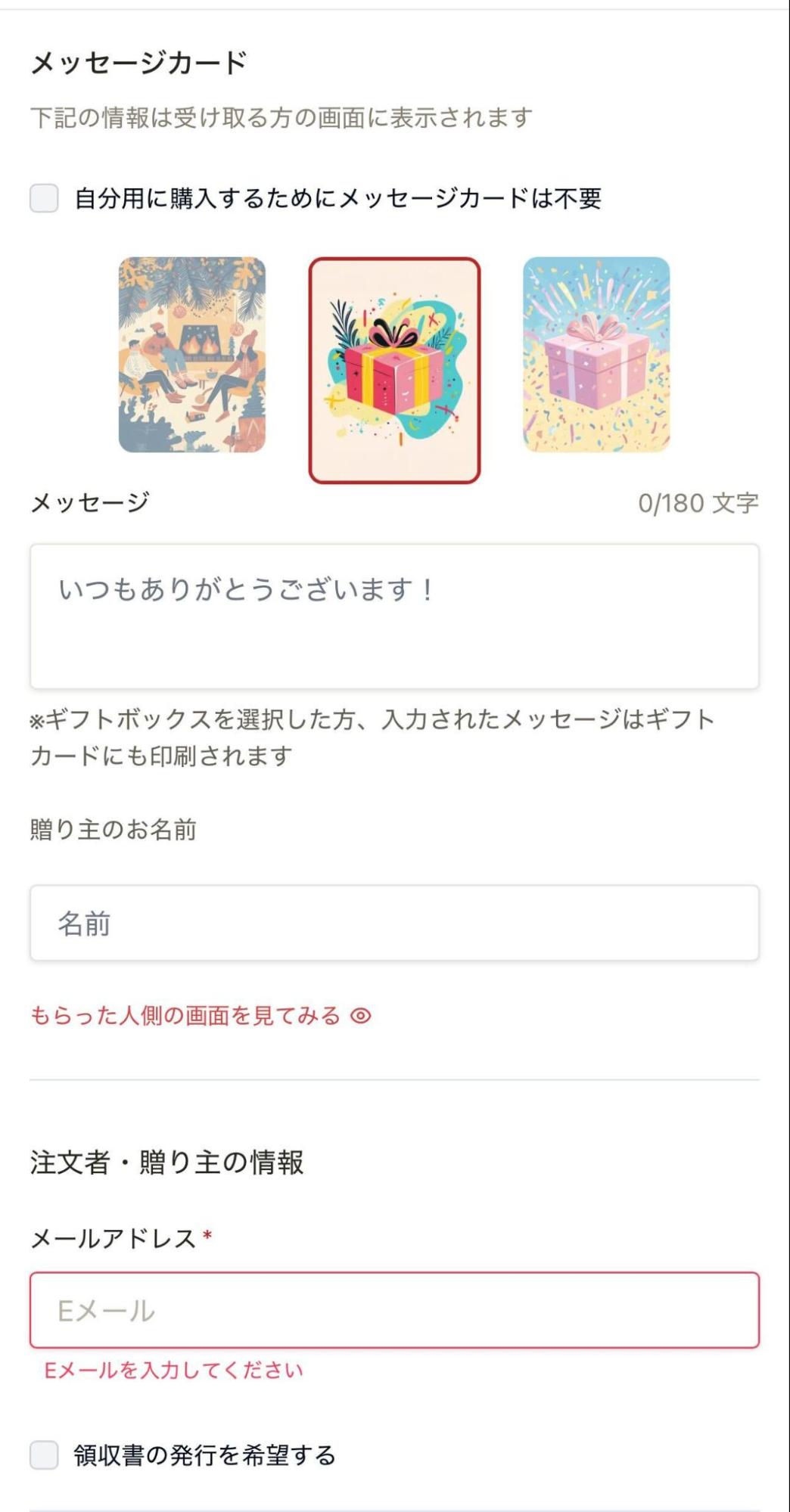
Task: Check the 'message card not needed' checkbox
Action: pos(44,198)
